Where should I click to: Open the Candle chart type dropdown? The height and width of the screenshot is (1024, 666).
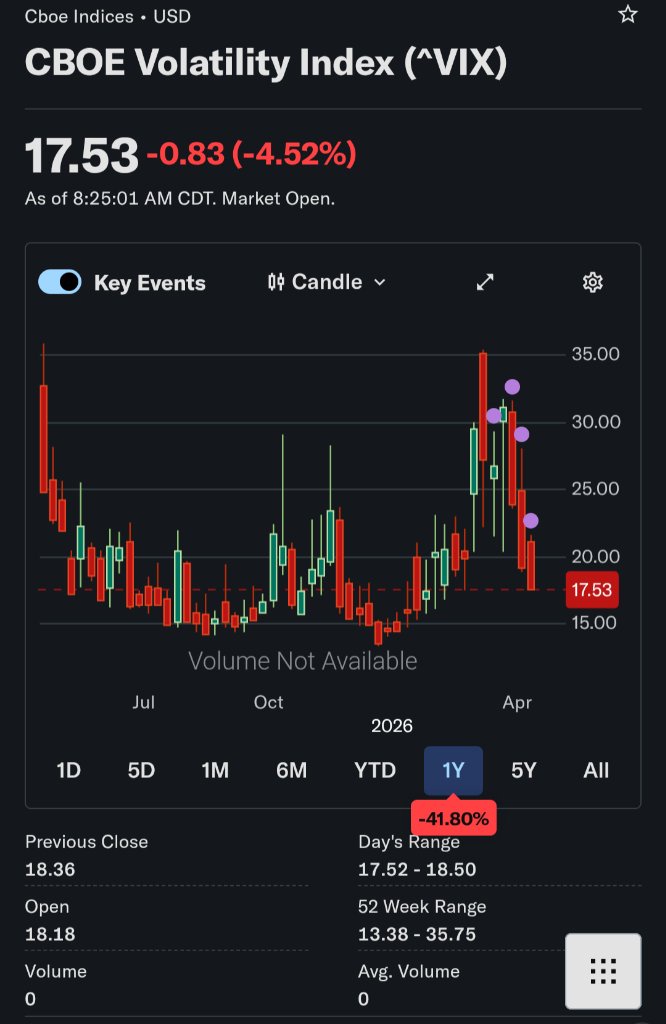[x=326, y=282]
